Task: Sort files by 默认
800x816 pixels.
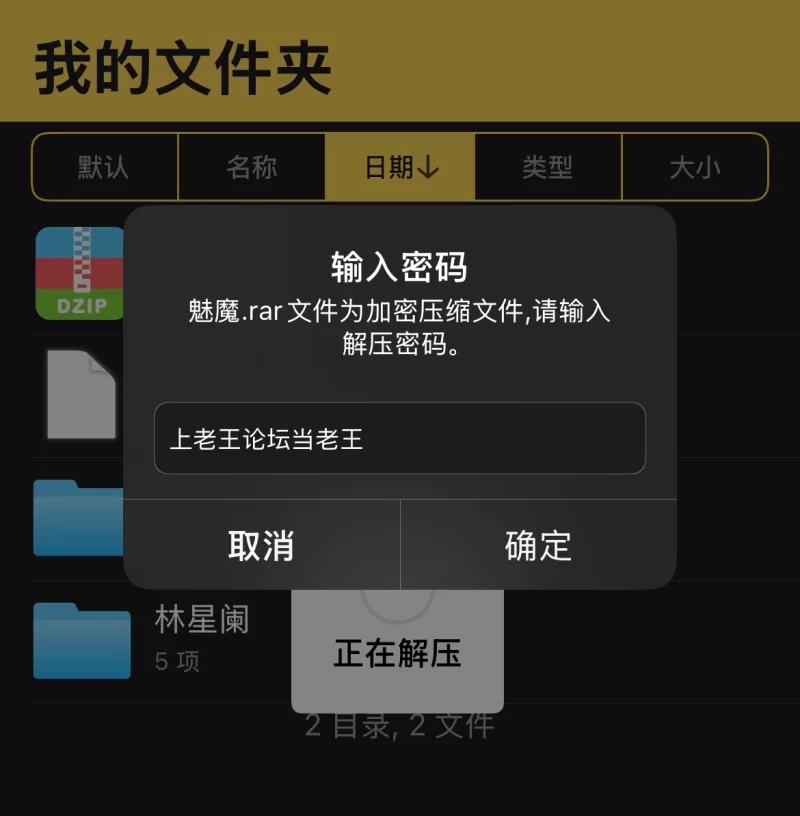Action: tap(104, 167)
